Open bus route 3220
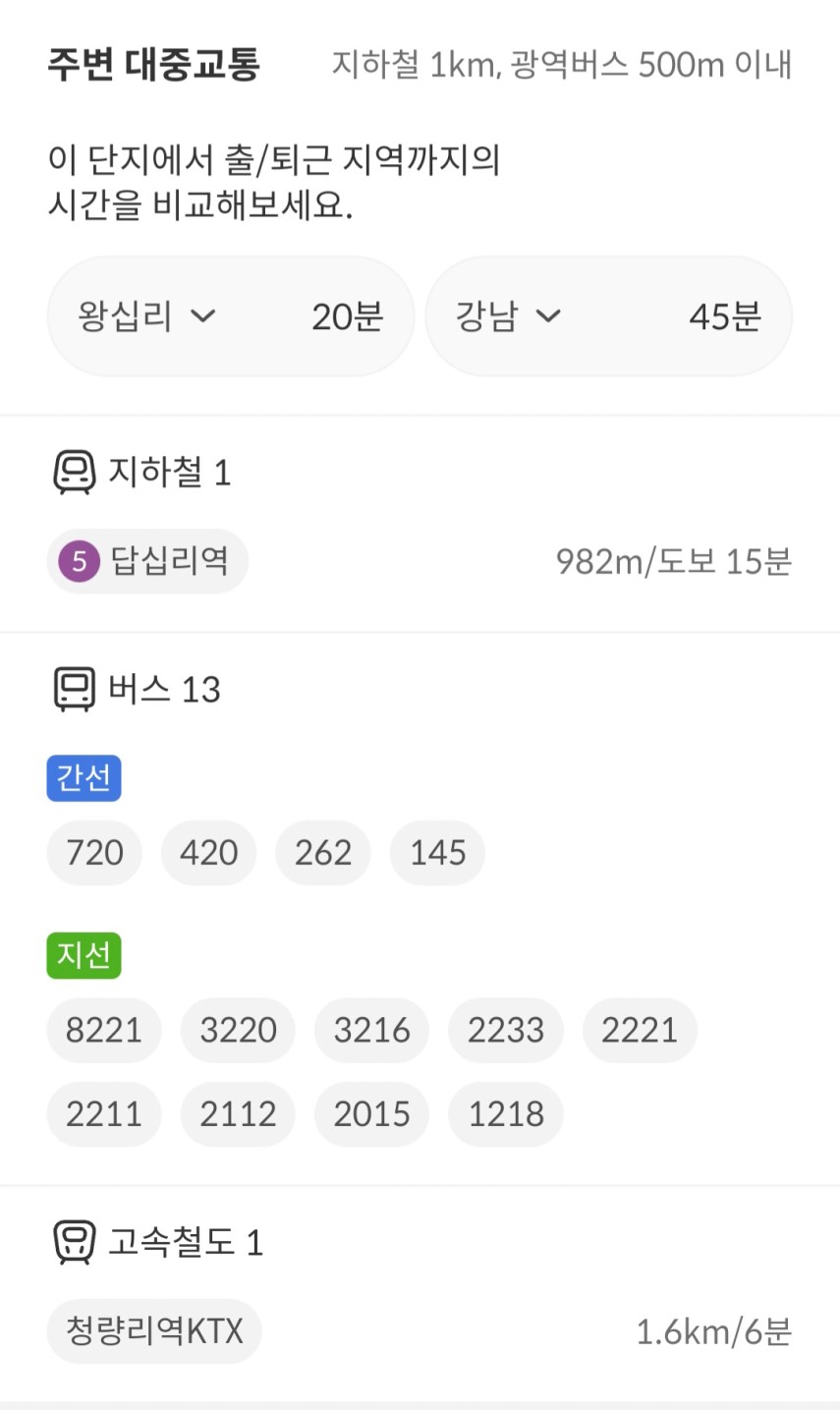Image resolution: width=840 pixels, height=1410 pixels. (x=238, y=1030)
